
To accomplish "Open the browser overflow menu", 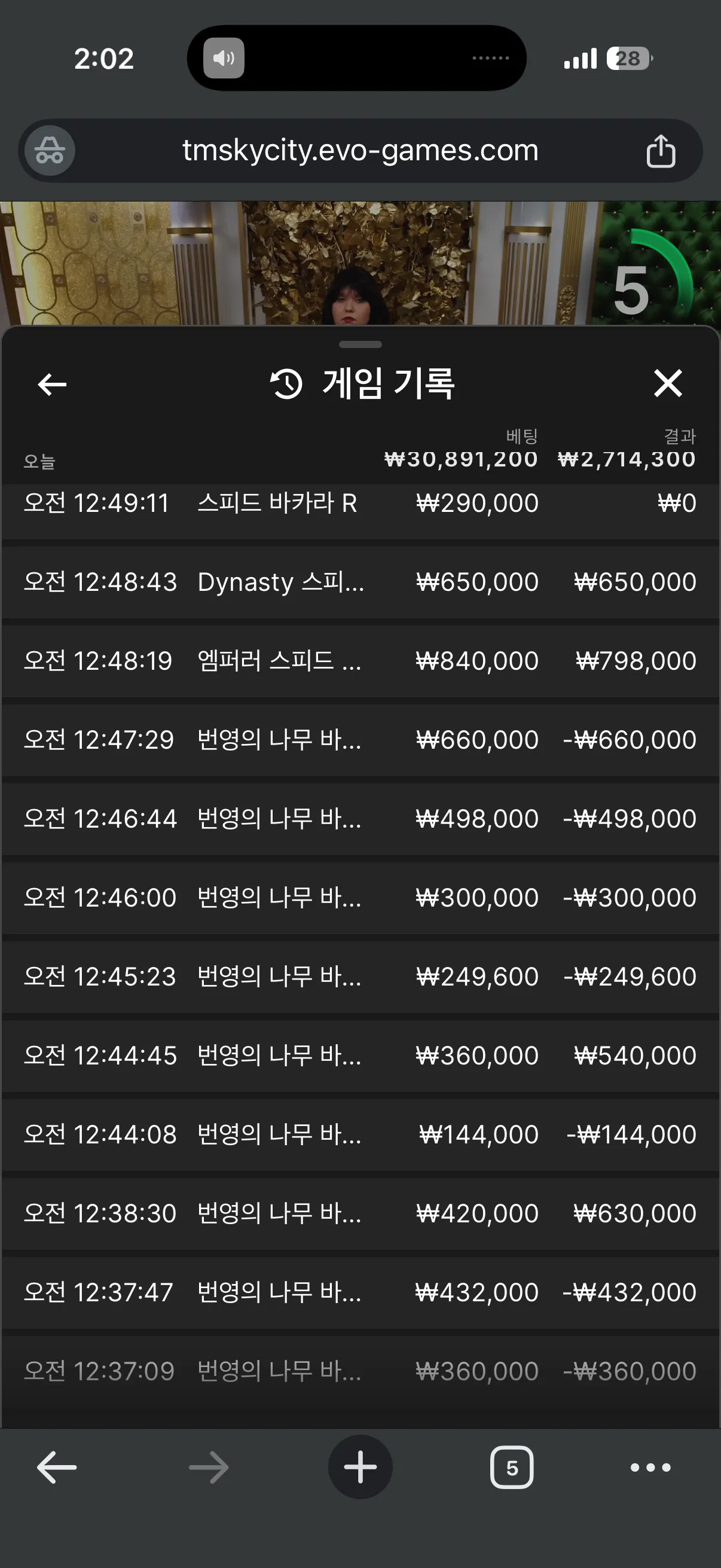I will tap(650, 1468).
